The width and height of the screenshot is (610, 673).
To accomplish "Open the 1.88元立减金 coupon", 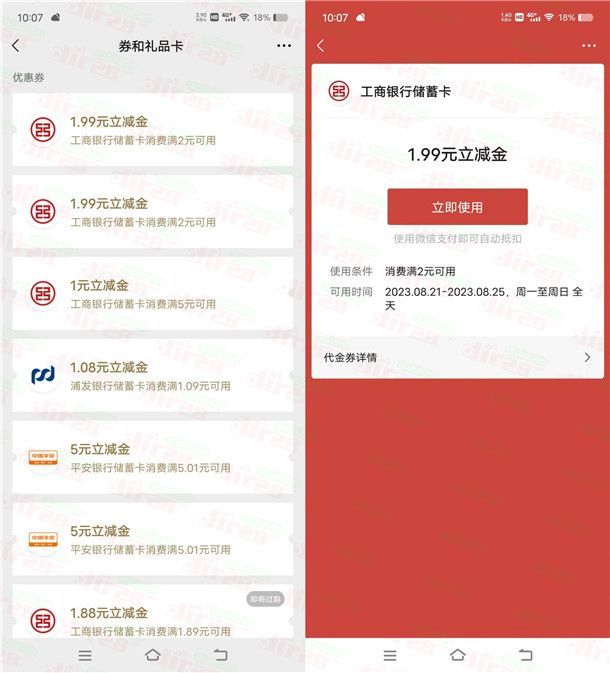I will (152, 620).
